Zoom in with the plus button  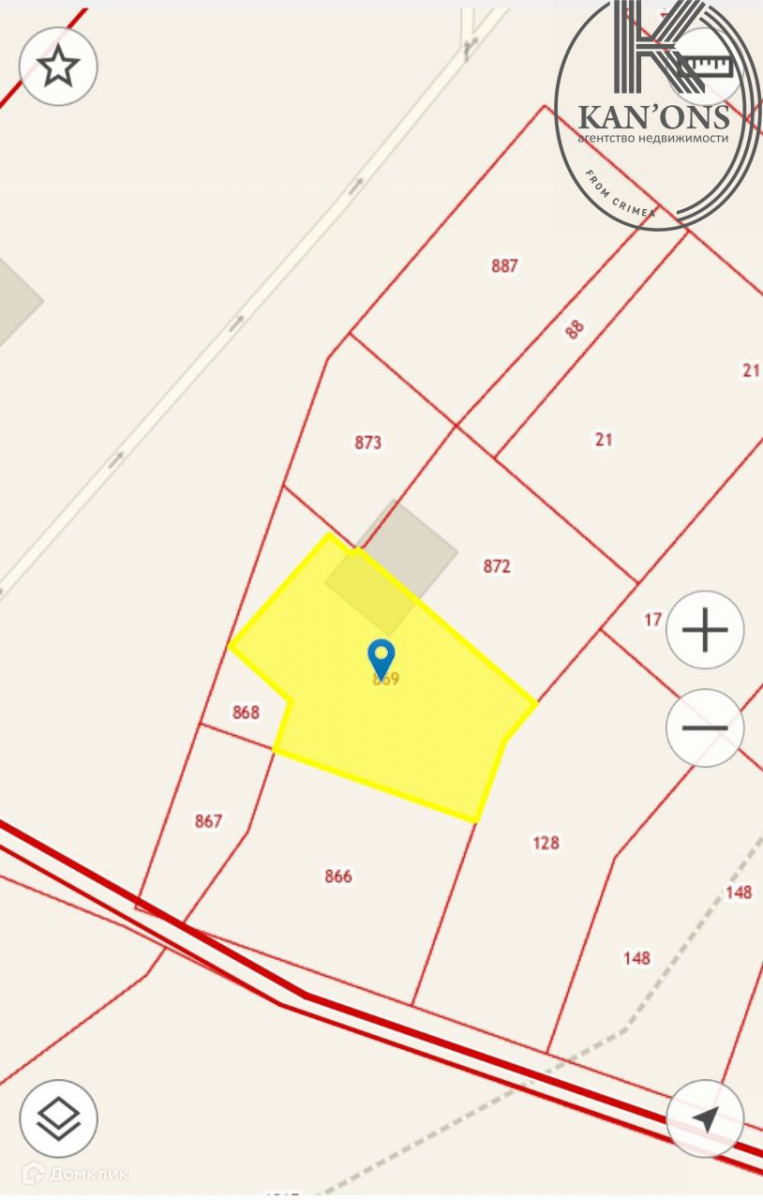pyautogui.click(x=705, y=630)
